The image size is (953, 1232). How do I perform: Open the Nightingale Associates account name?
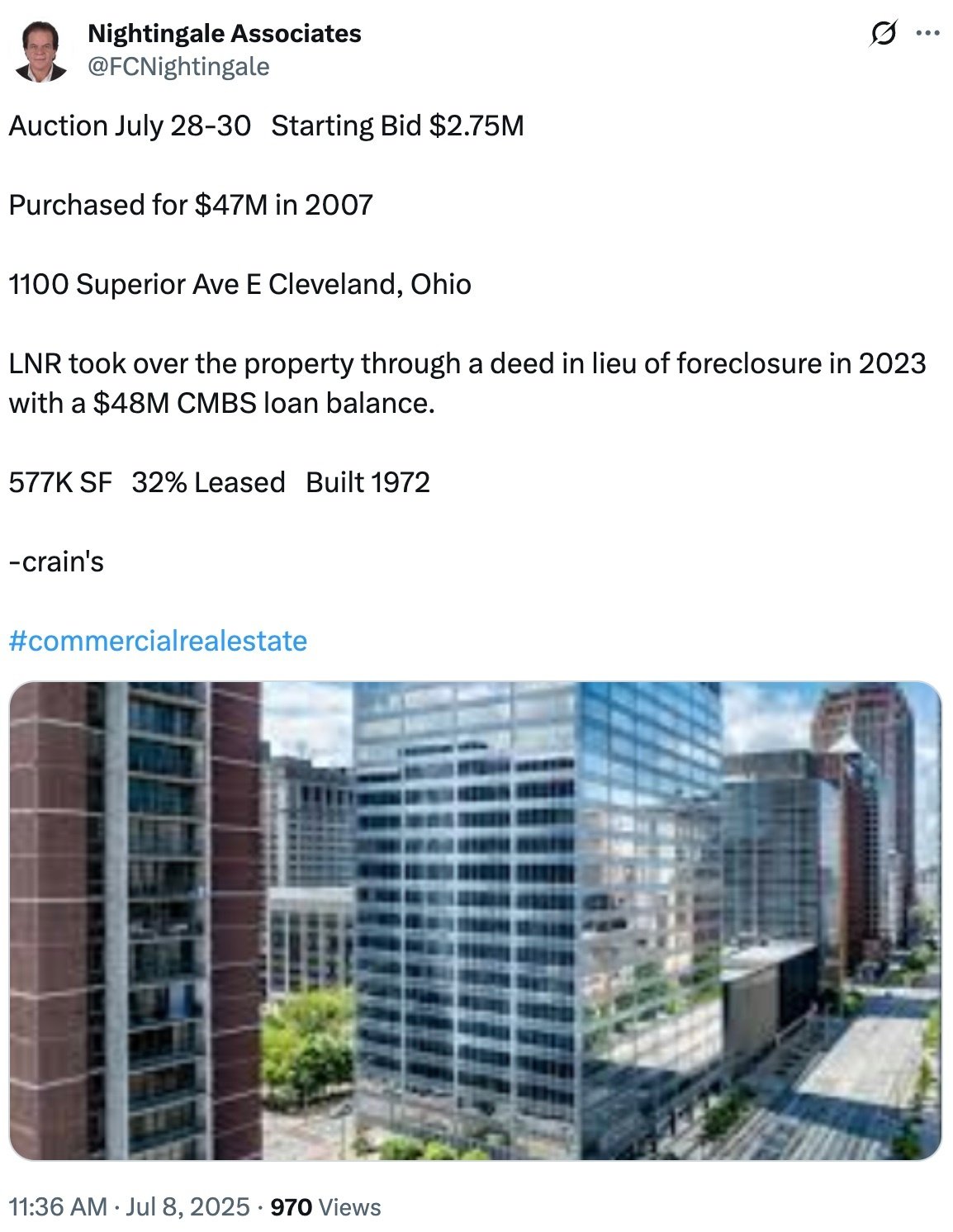click(x=224, y=34)
